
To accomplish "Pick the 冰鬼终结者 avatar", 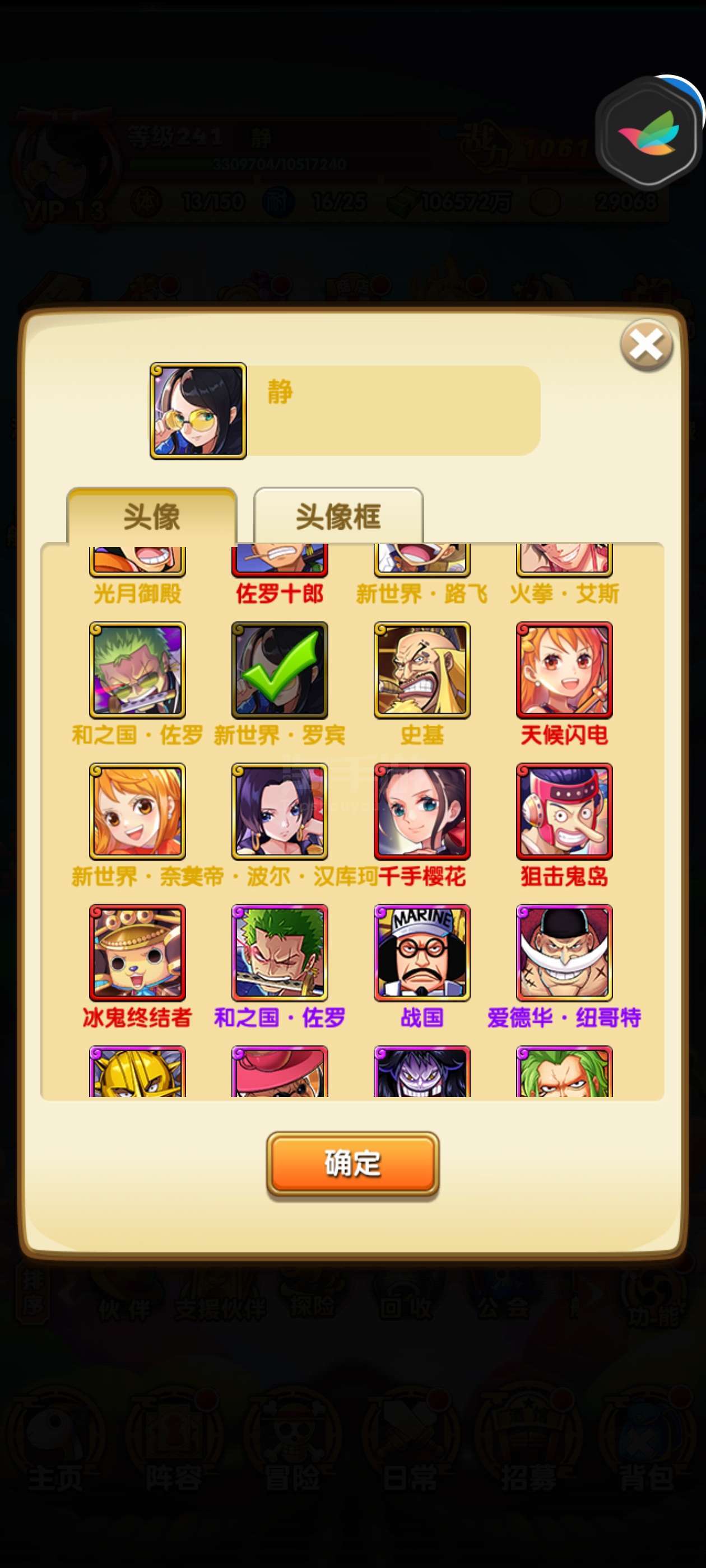I will pos(137,953).
